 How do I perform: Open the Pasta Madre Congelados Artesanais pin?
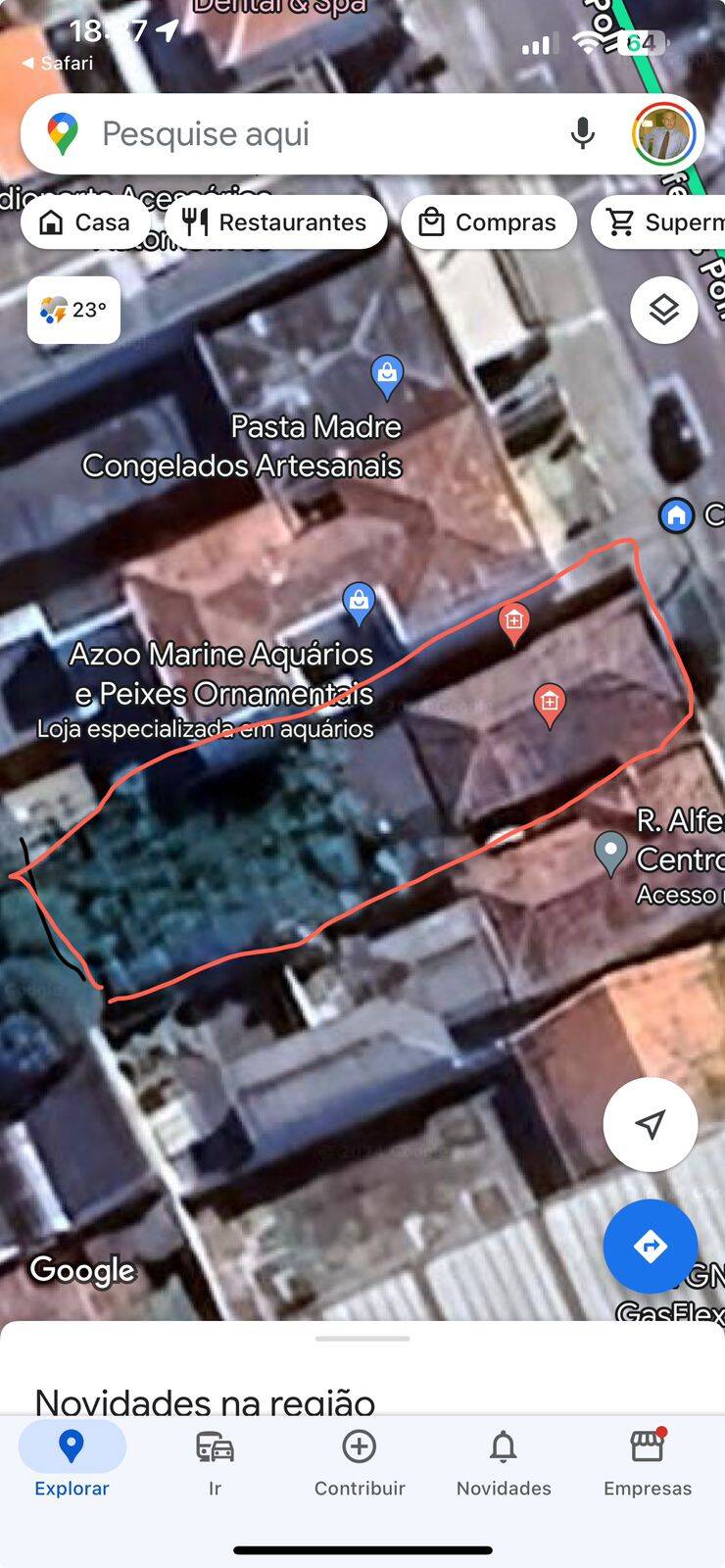coord(387,376)
